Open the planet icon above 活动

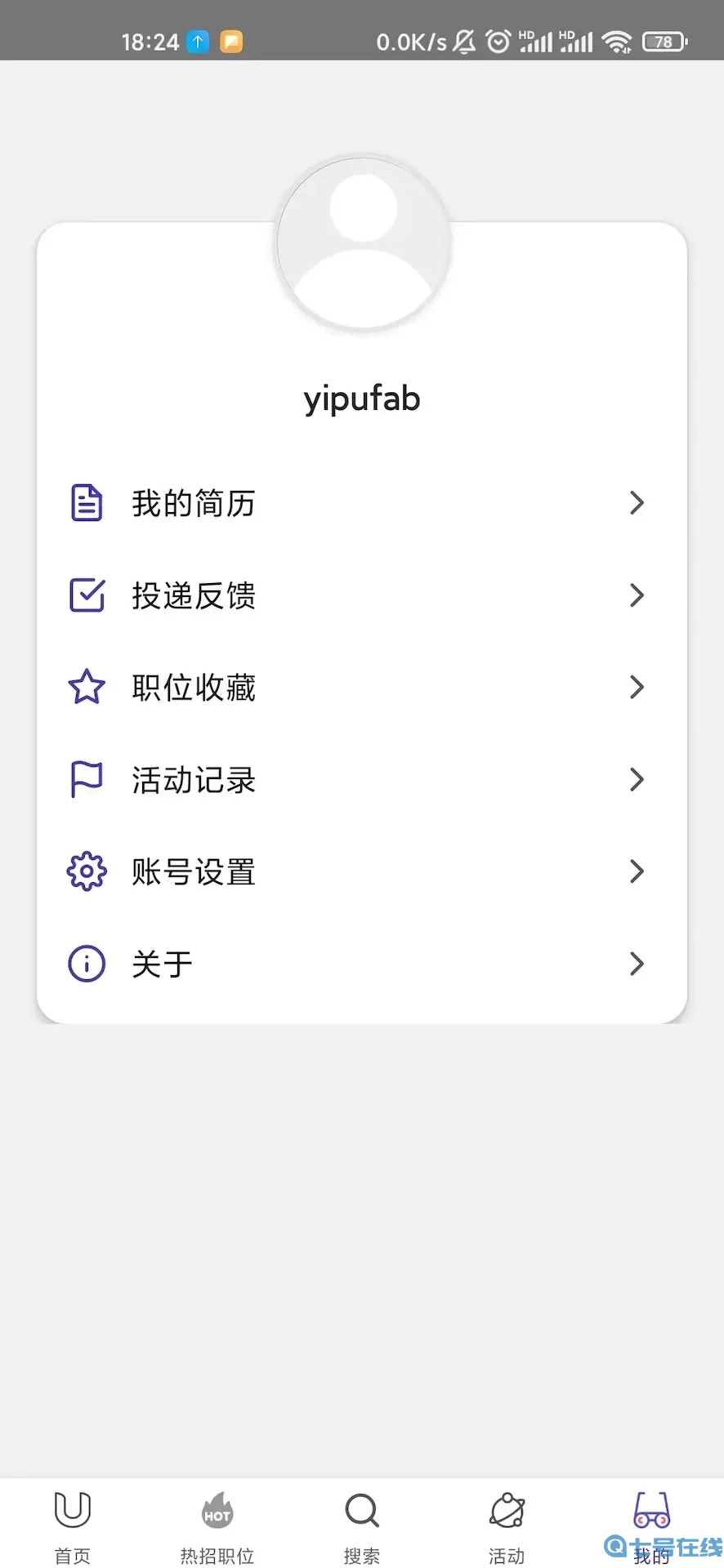(507, 1509)
